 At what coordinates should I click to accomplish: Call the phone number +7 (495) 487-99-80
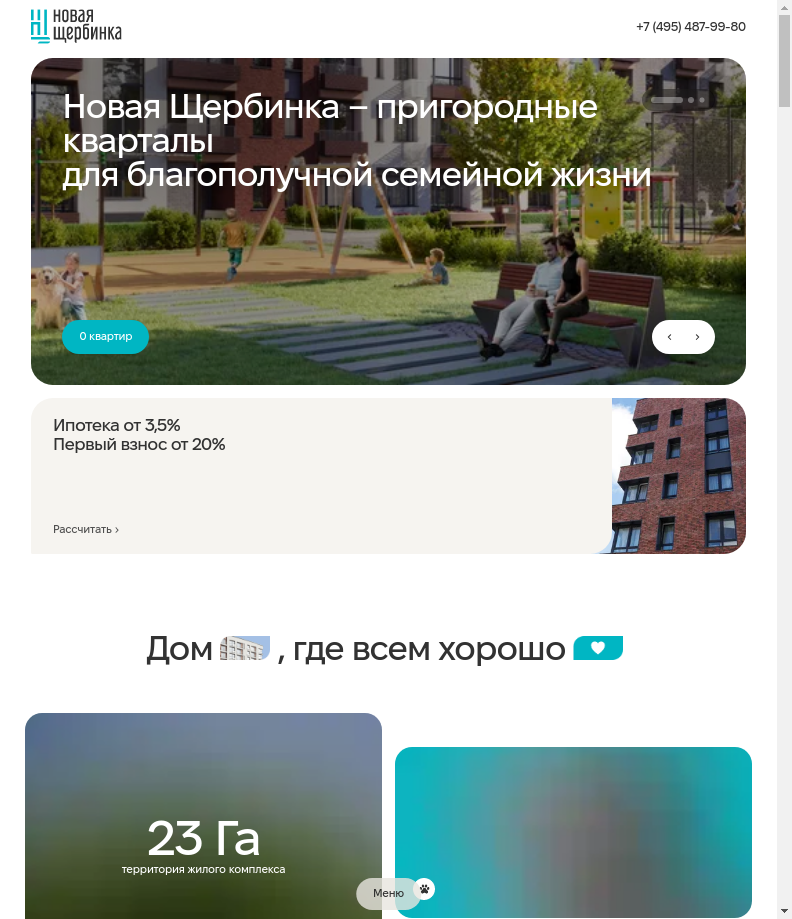690,27
